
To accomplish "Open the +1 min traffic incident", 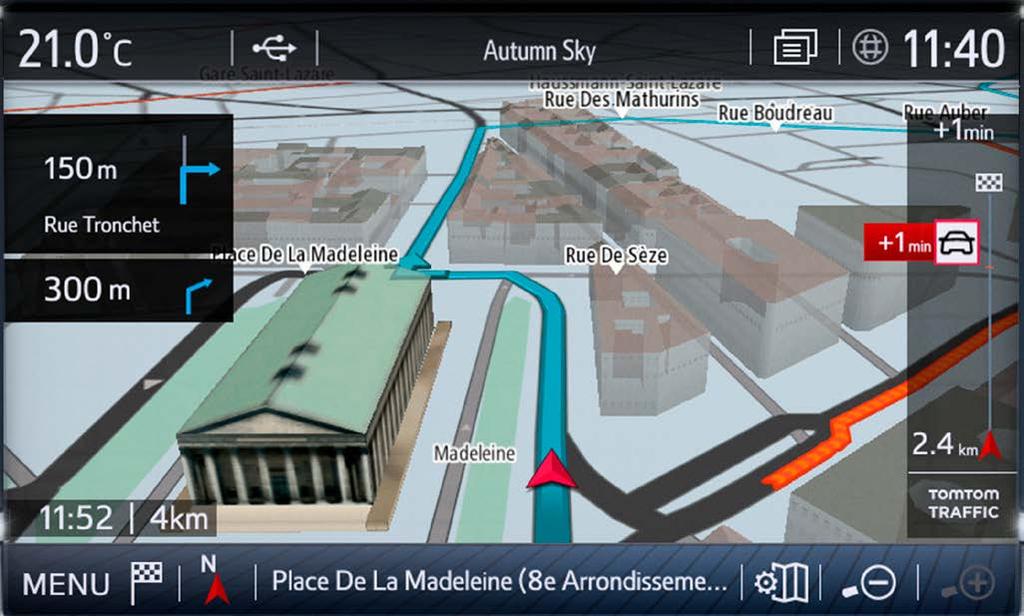I will (x=922, y=243).
